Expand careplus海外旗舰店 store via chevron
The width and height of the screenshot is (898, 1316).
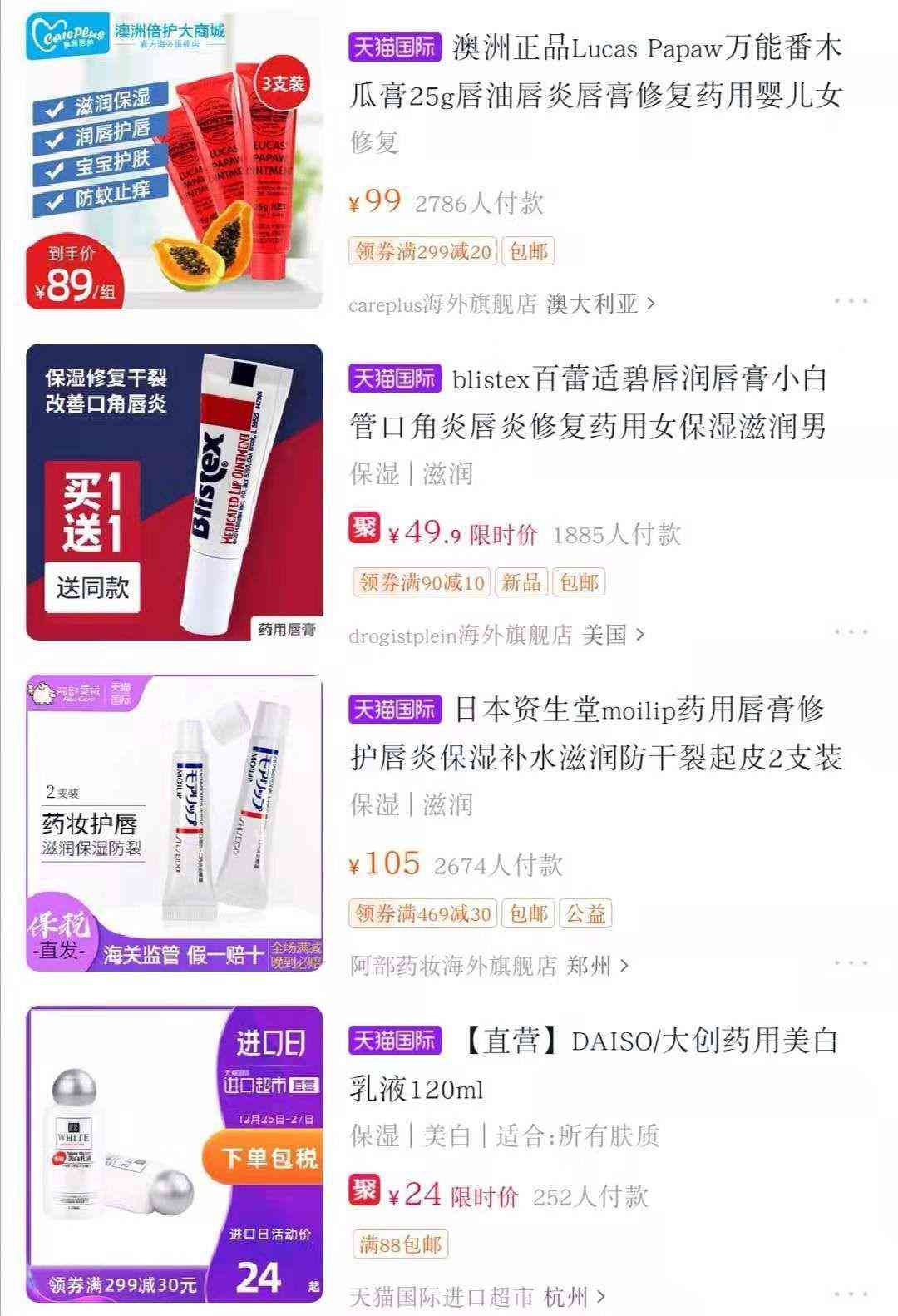[651, 304]
